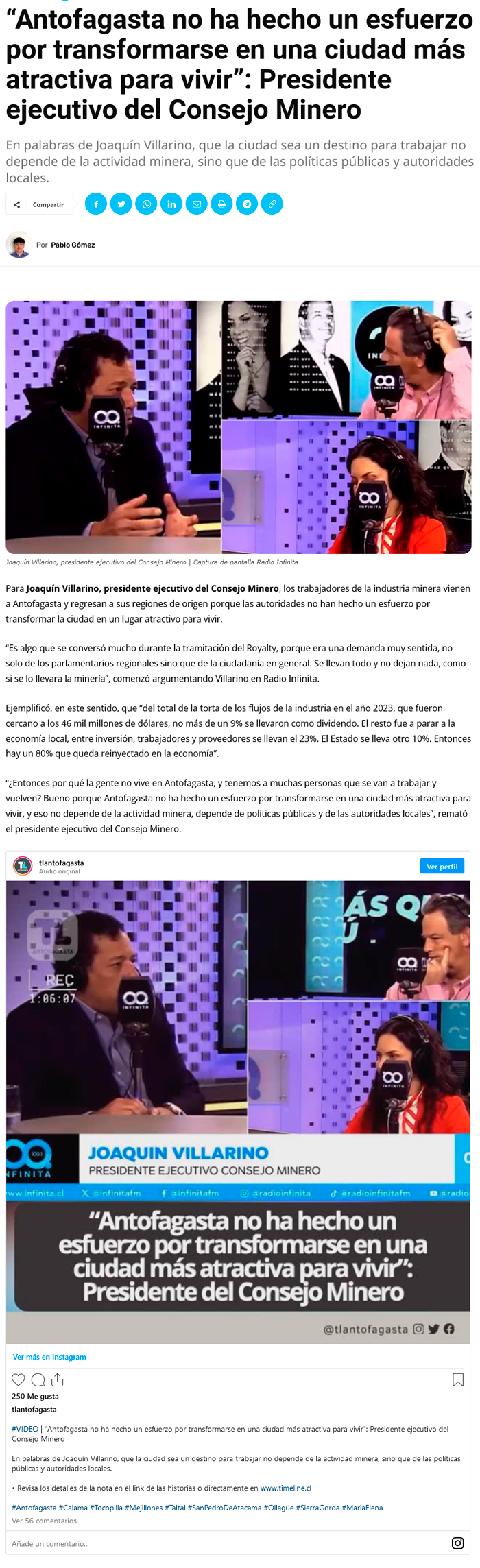Screen dimensions: 480x1568
Task: Comment on the Instagram post via speech bubble
Action: 38,1379
